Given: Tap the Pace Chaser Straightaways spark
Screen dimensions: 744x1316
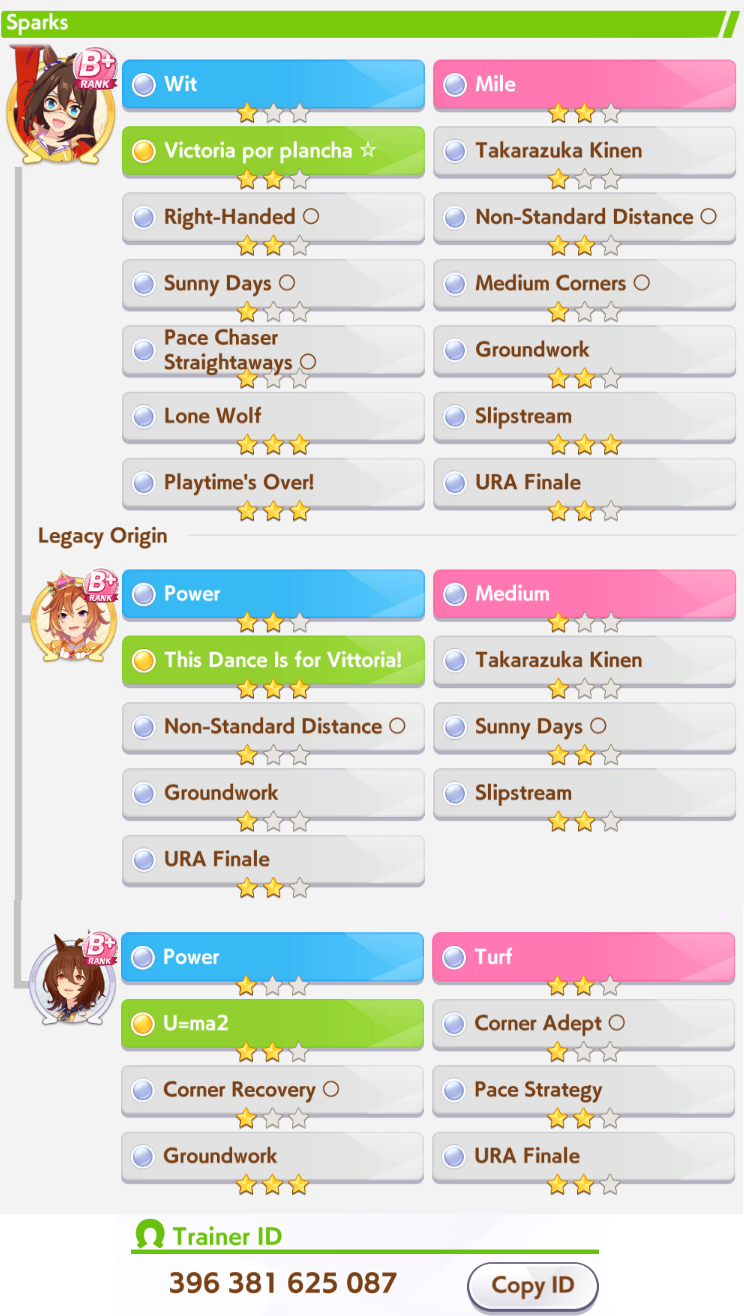Looking at the screenshot, I should click(272, 350).
